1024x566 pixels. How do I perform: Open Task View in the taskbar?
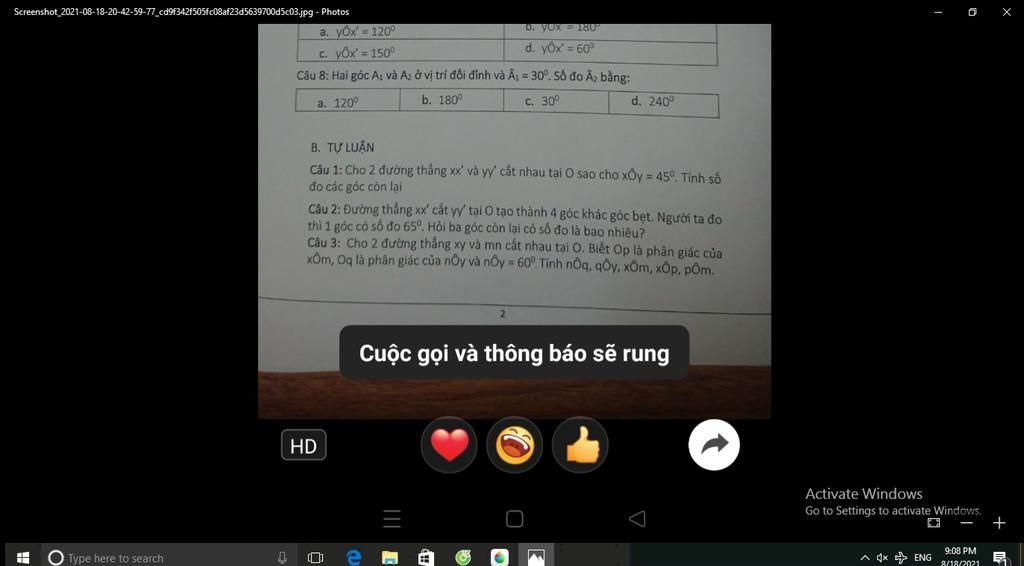tap(315, 557)
